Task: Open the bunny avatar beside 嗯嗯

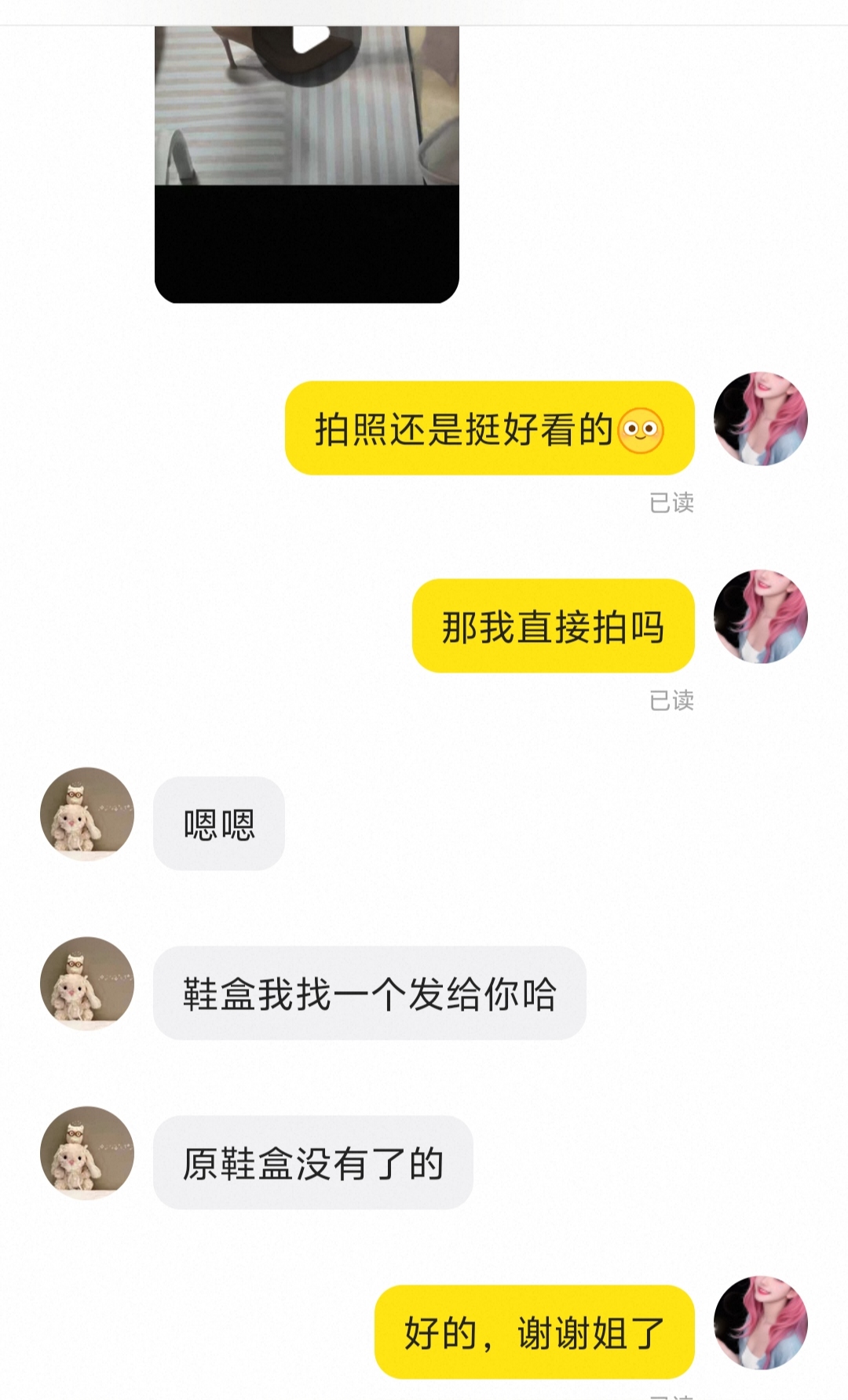Action: (87, 814)
